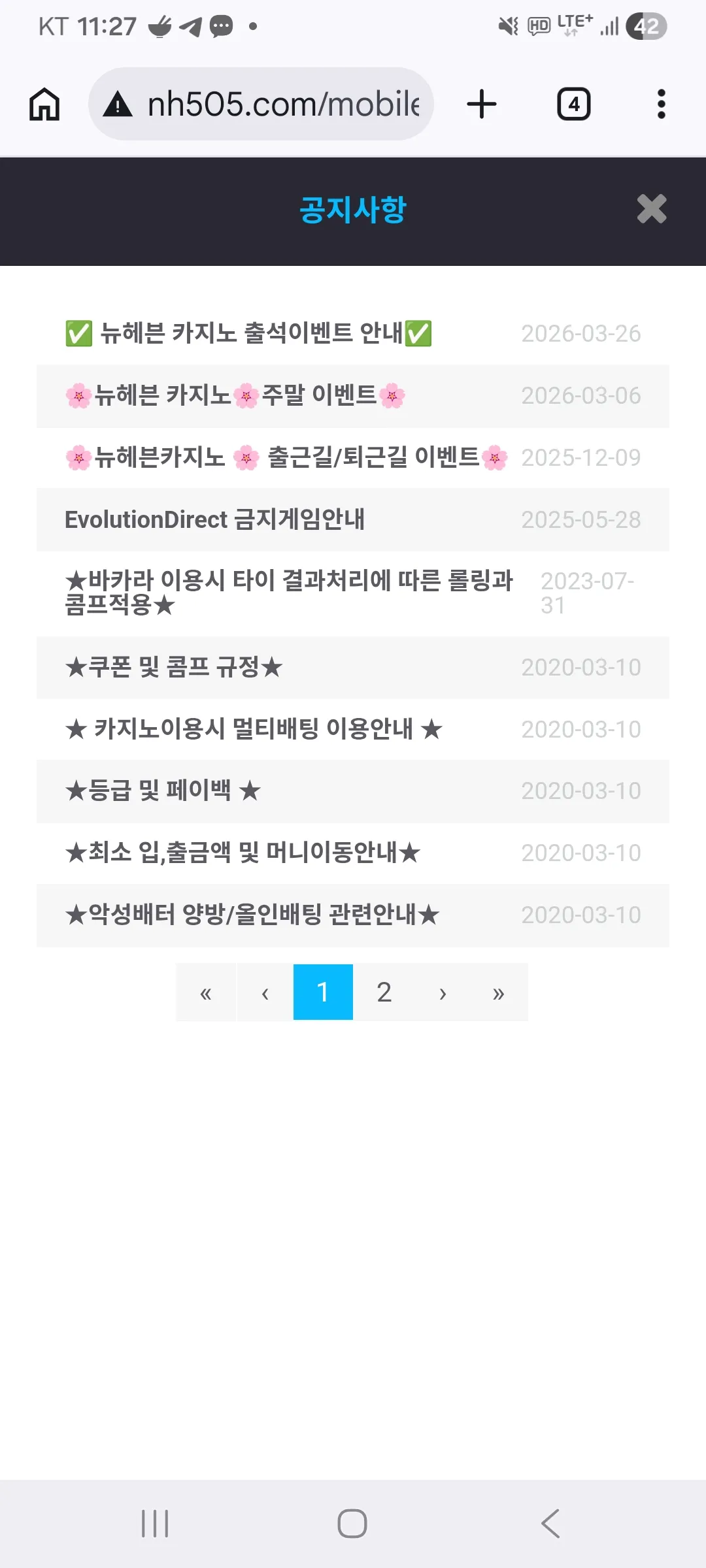Open the browser home button

point(44,104)
